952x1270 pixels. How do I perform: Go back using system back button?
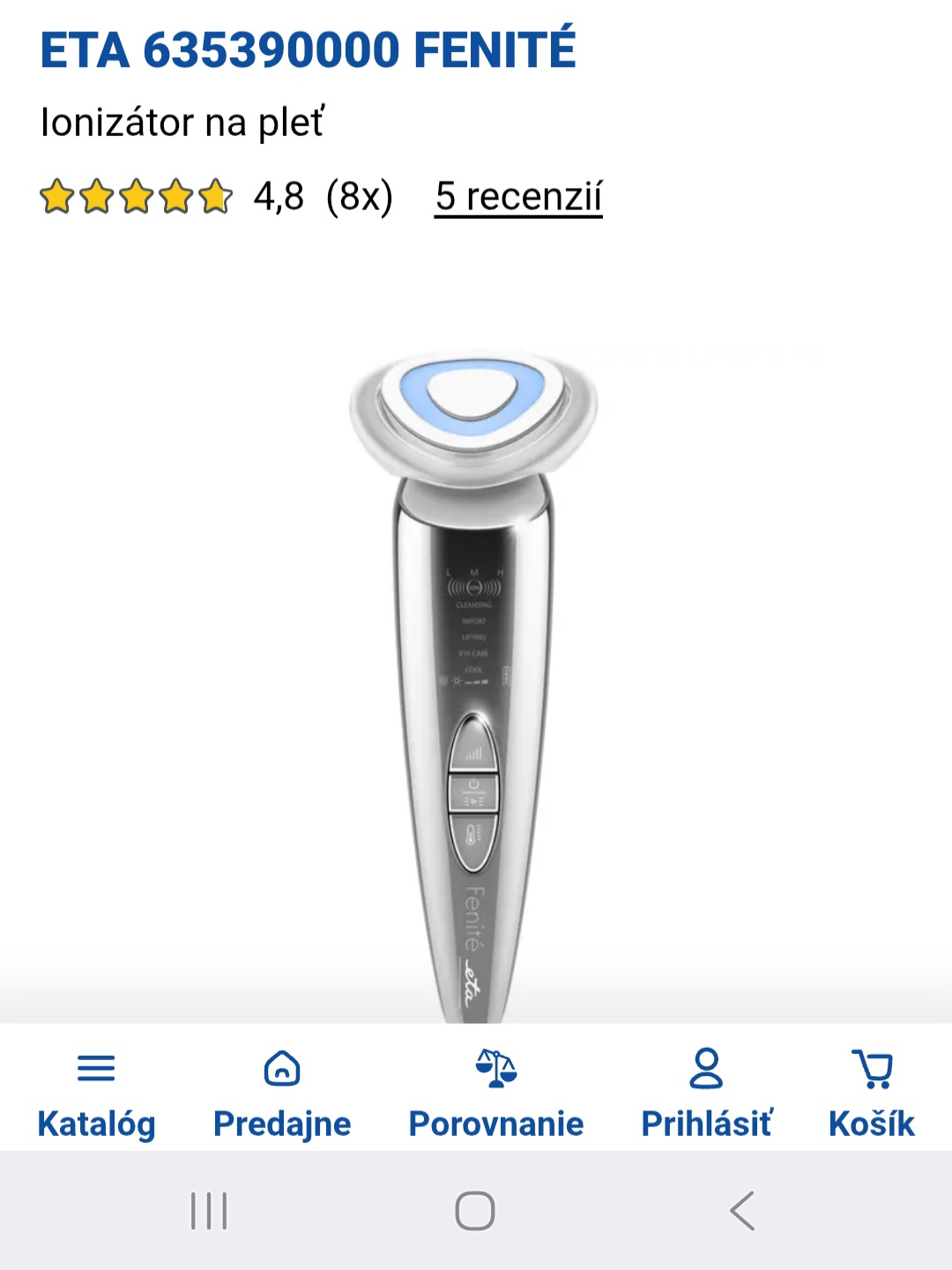point(742,1210)
